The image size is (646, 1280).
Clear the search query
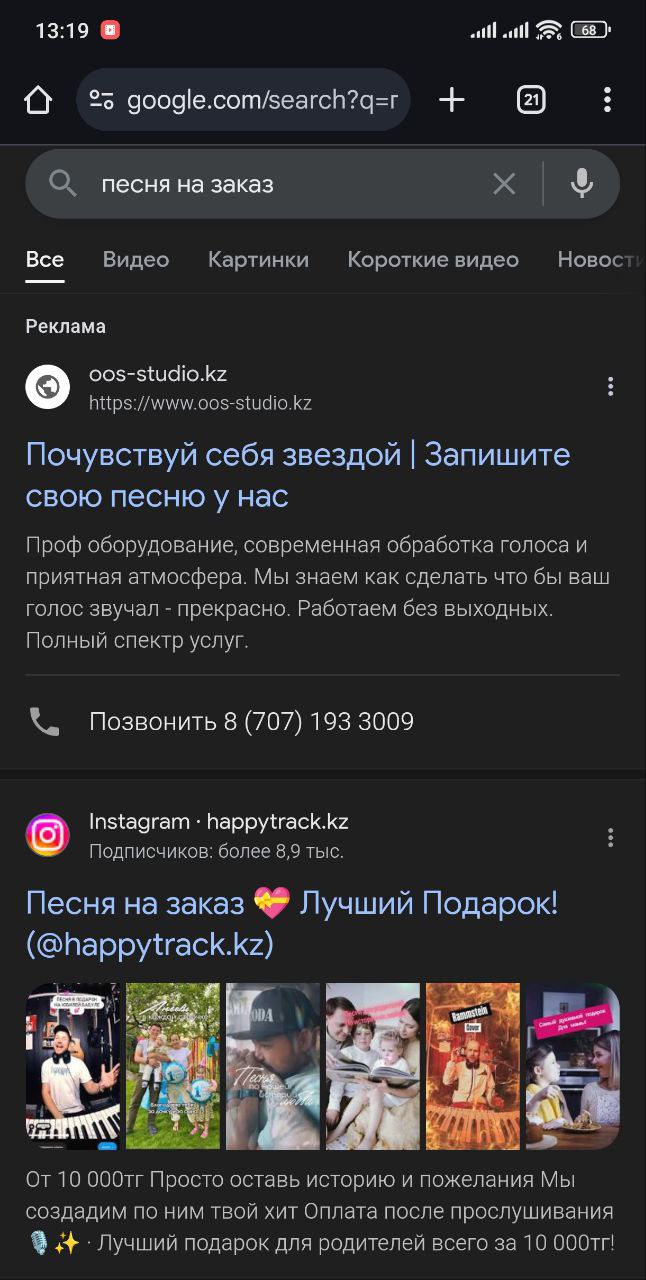pyautogui.click(x=504, y=184)
